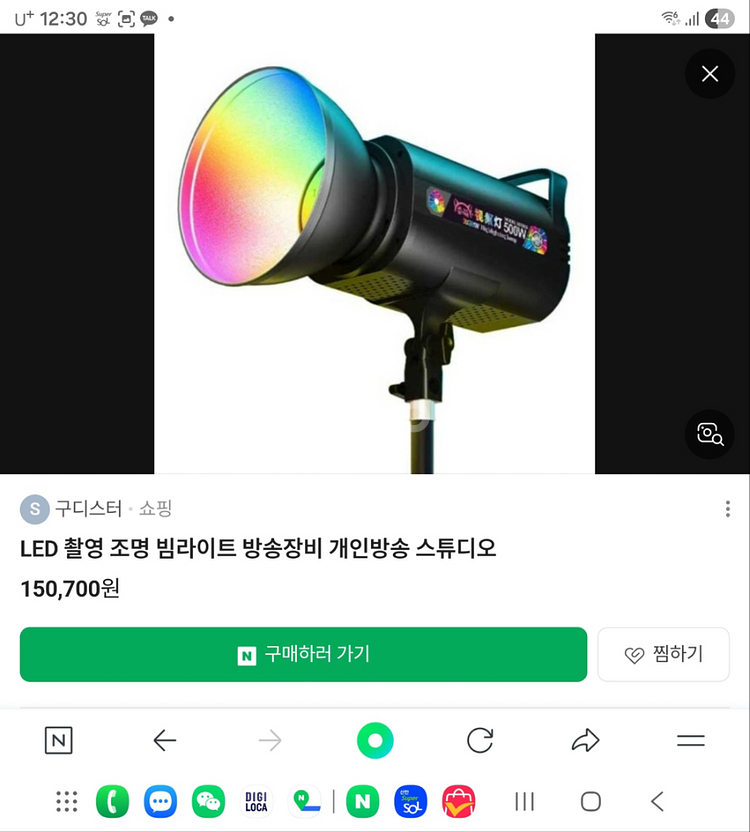This screenshot has width=750, height=832.
Task: Refresh the current page
Action: 480,741
